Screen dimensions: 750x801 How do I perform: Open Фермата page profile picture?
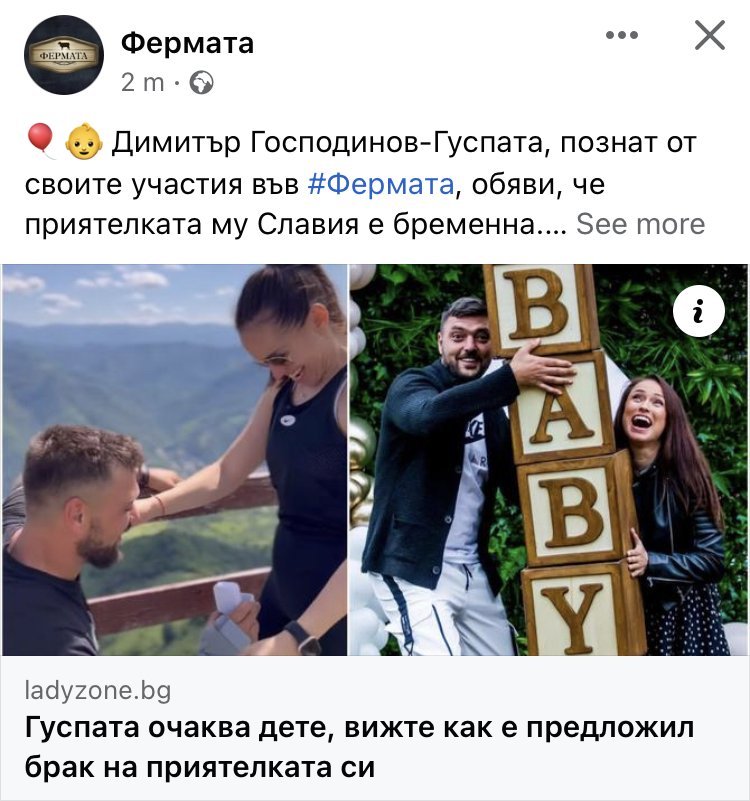(x=64, y=55)
